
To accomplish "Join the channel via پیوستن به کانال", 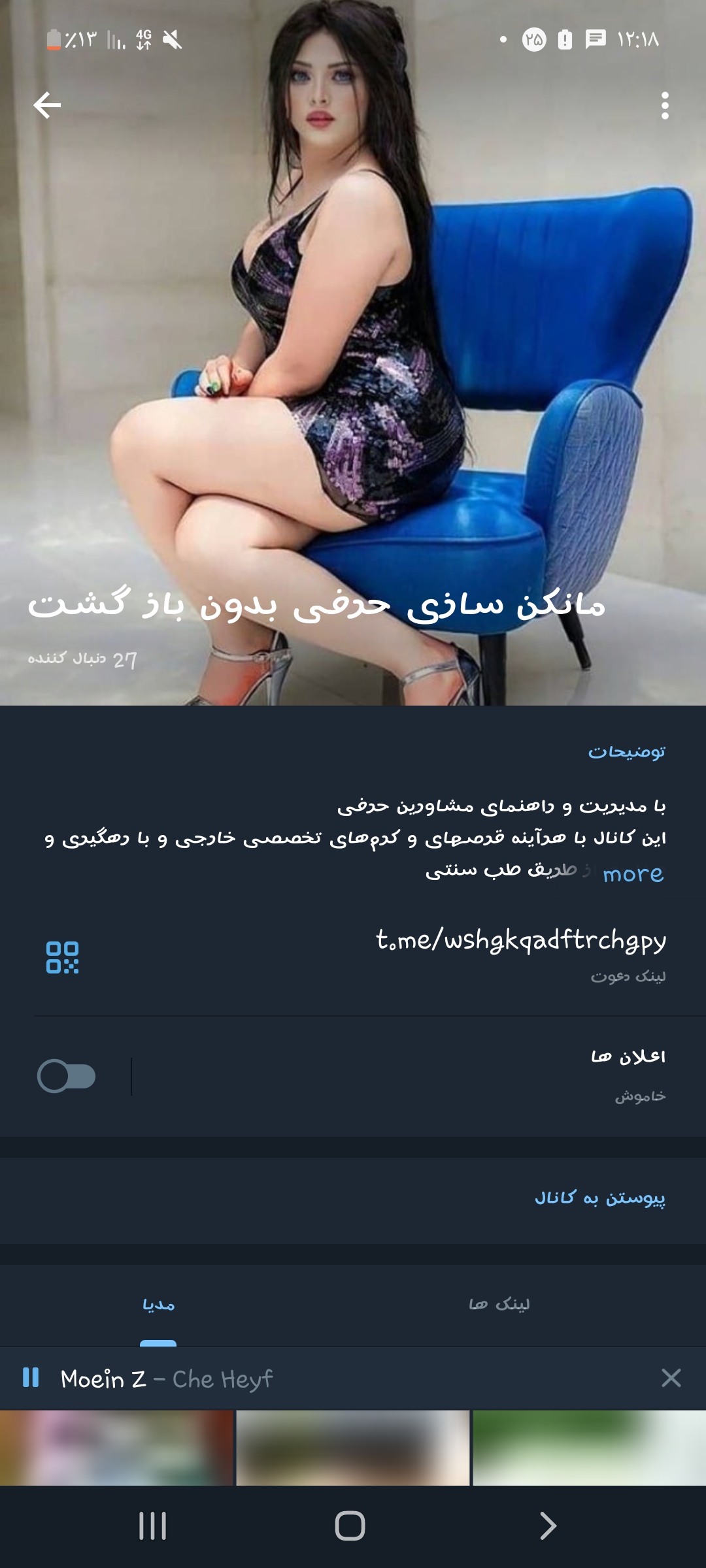I will point(599,1198).
